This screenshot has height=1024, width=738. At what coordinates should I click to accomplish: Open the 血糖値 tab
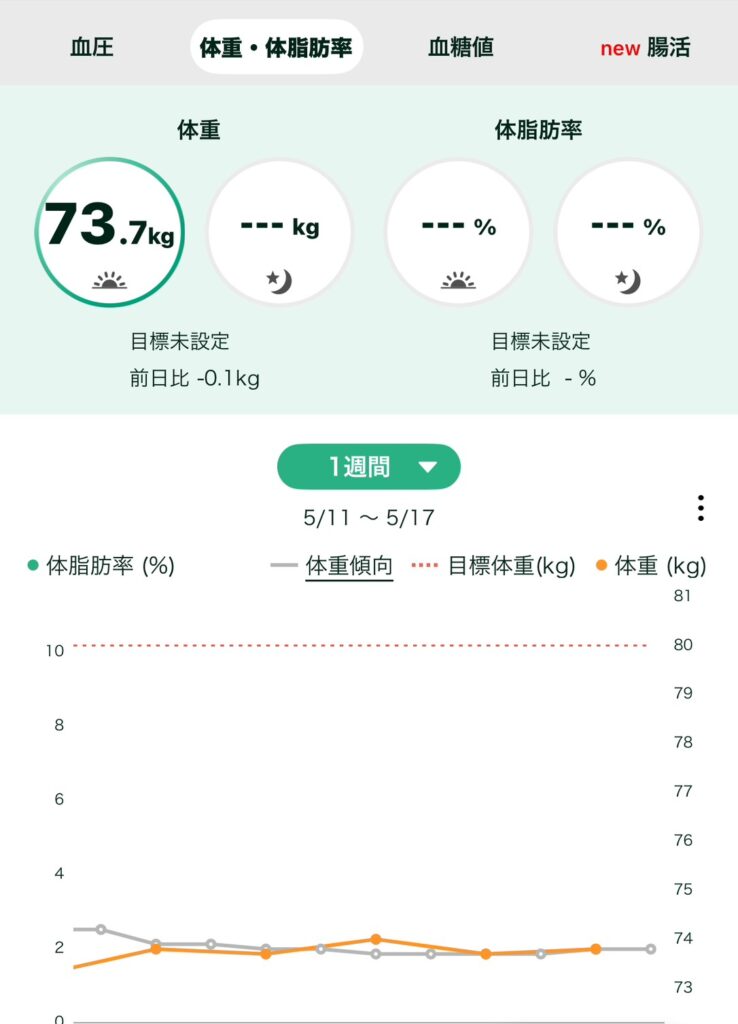pyautogui.click(x=460, y=47)
